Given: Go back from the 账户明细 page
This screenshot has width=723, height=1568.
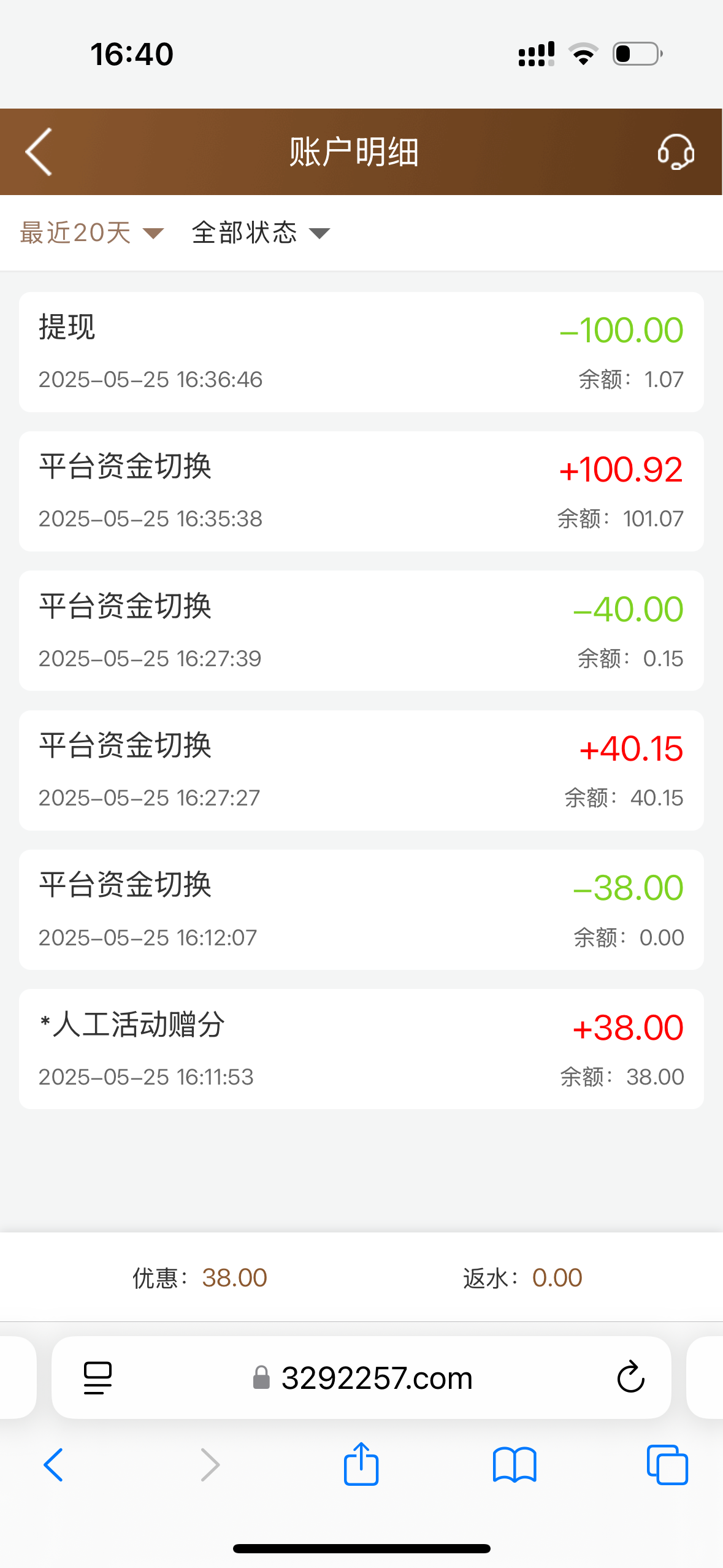Looking at the screenshot, I should 39,152.
